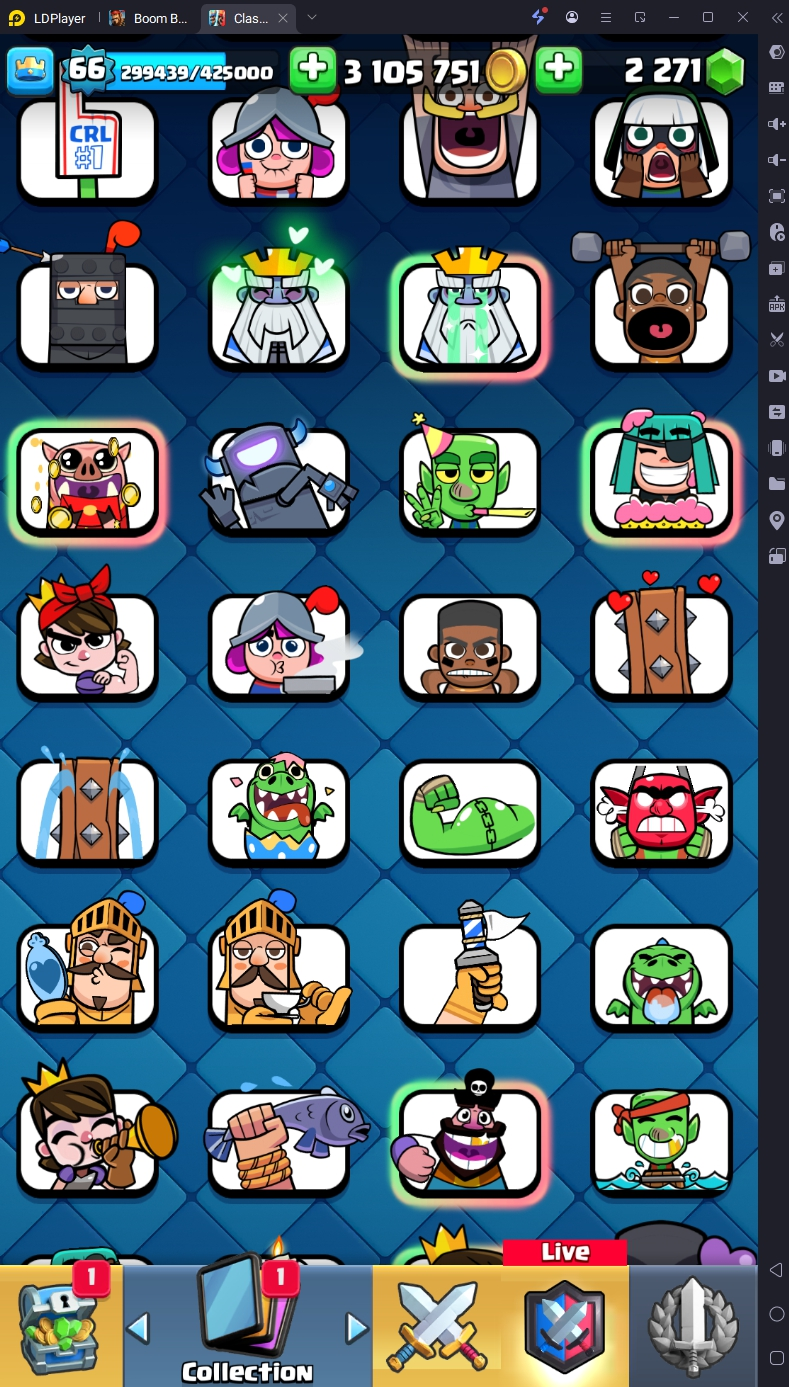Select the princess blowing horn emote
This screenshot has width=789, height=1387.
coord(88,1142)
